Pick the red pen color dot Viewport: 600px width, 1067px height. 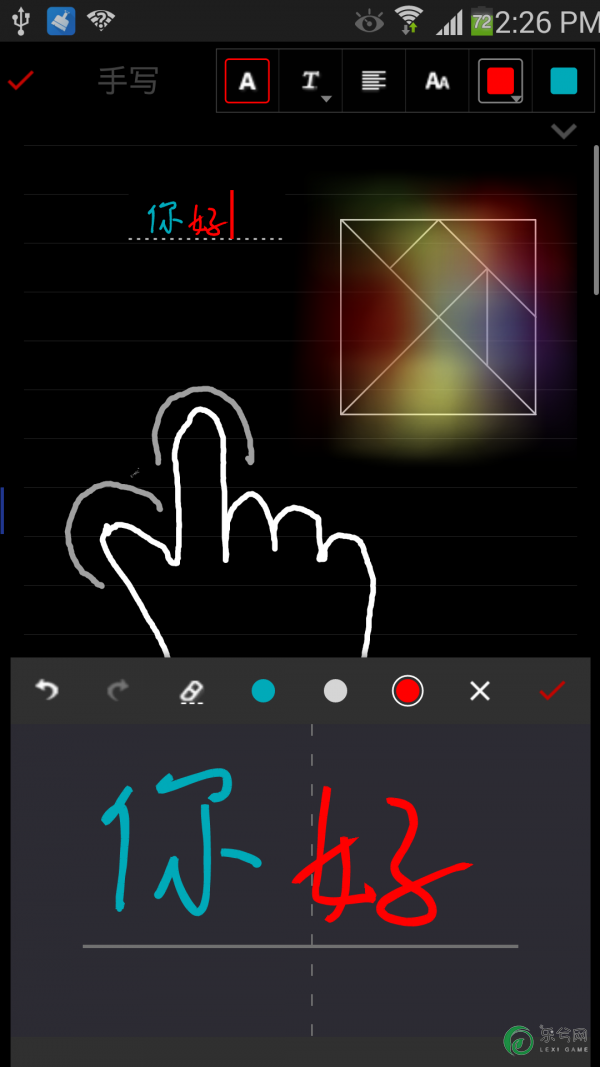407,691
